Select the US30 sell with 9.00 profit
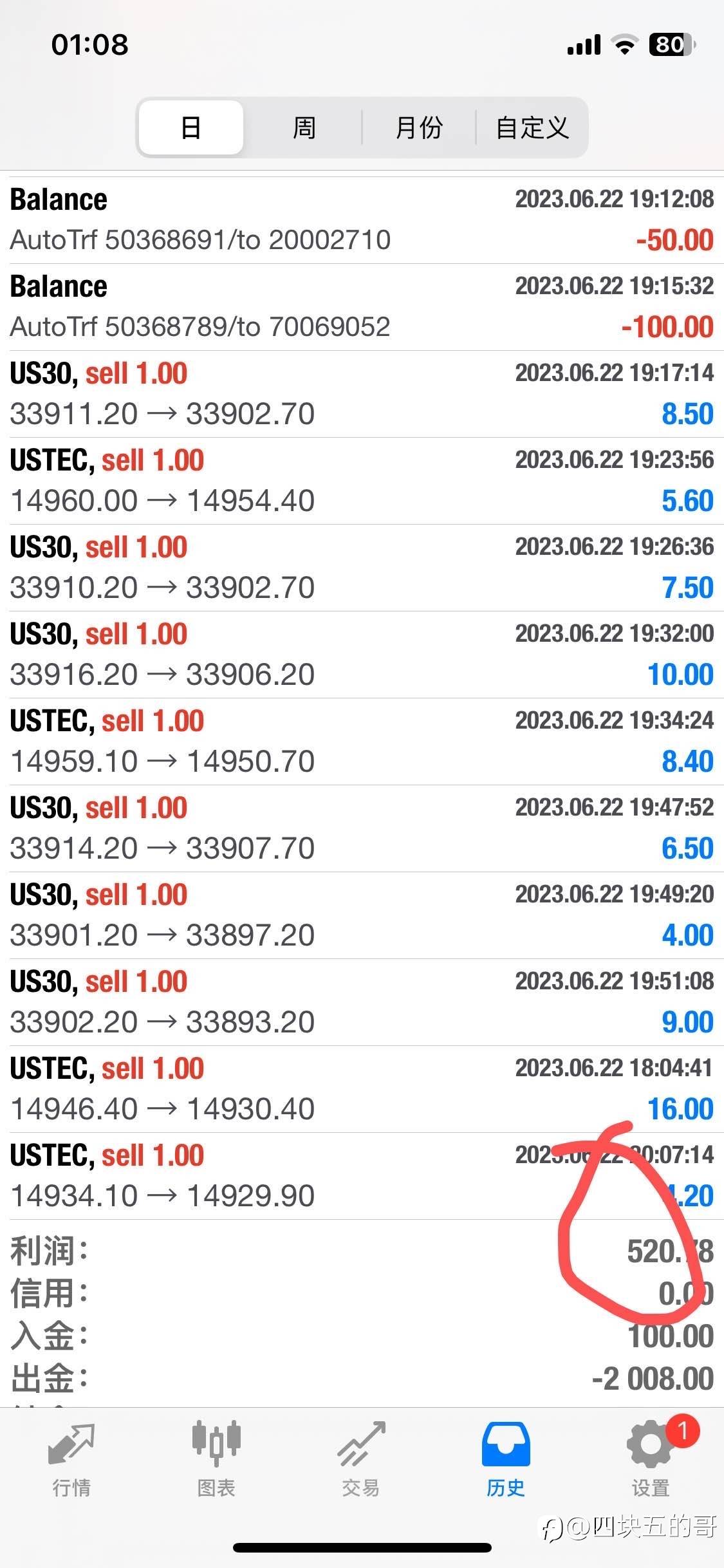The width and height of the screenshot is (724, 1568). (362, 1002)
